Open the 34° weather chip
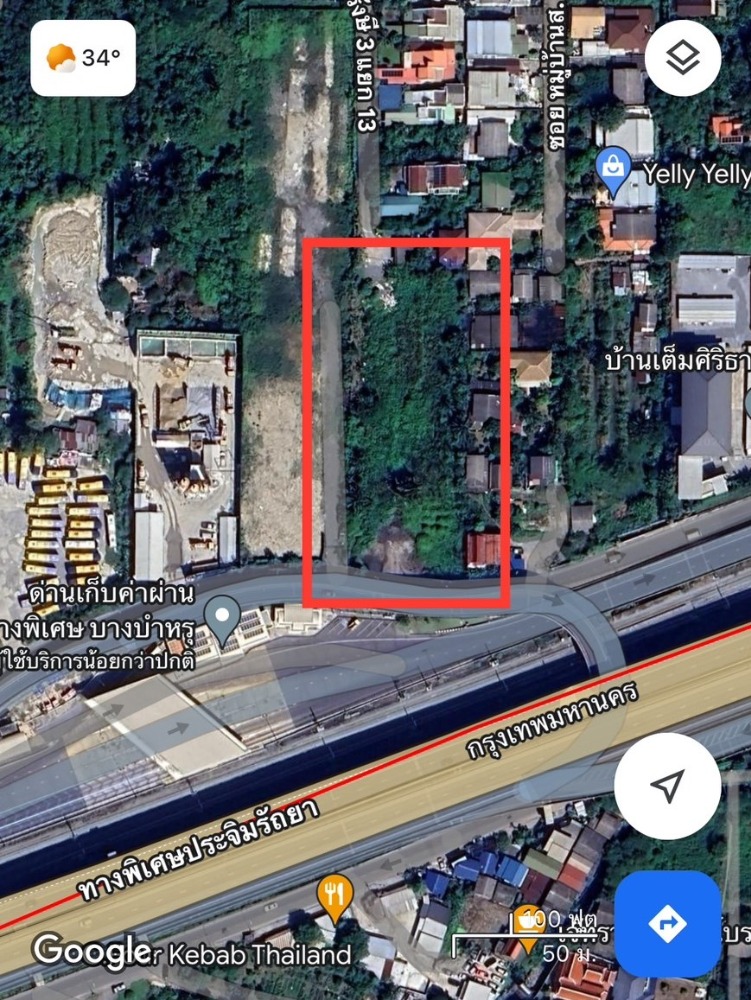Image resolution: width=751 pixels, height=1000 pixels. tap(83, 58)
